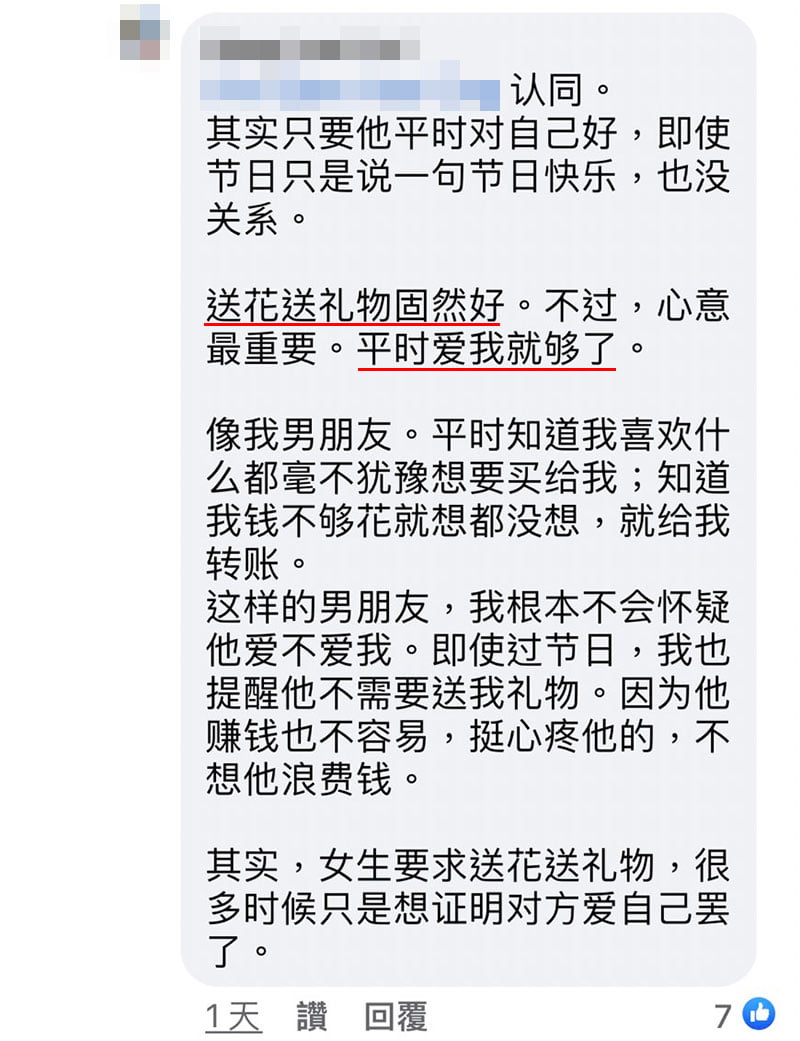Viewport: 800px width, 1041px height.
Task: Open the commenter's profile picture
Action: pyautogui.click(x=141, y=32)
